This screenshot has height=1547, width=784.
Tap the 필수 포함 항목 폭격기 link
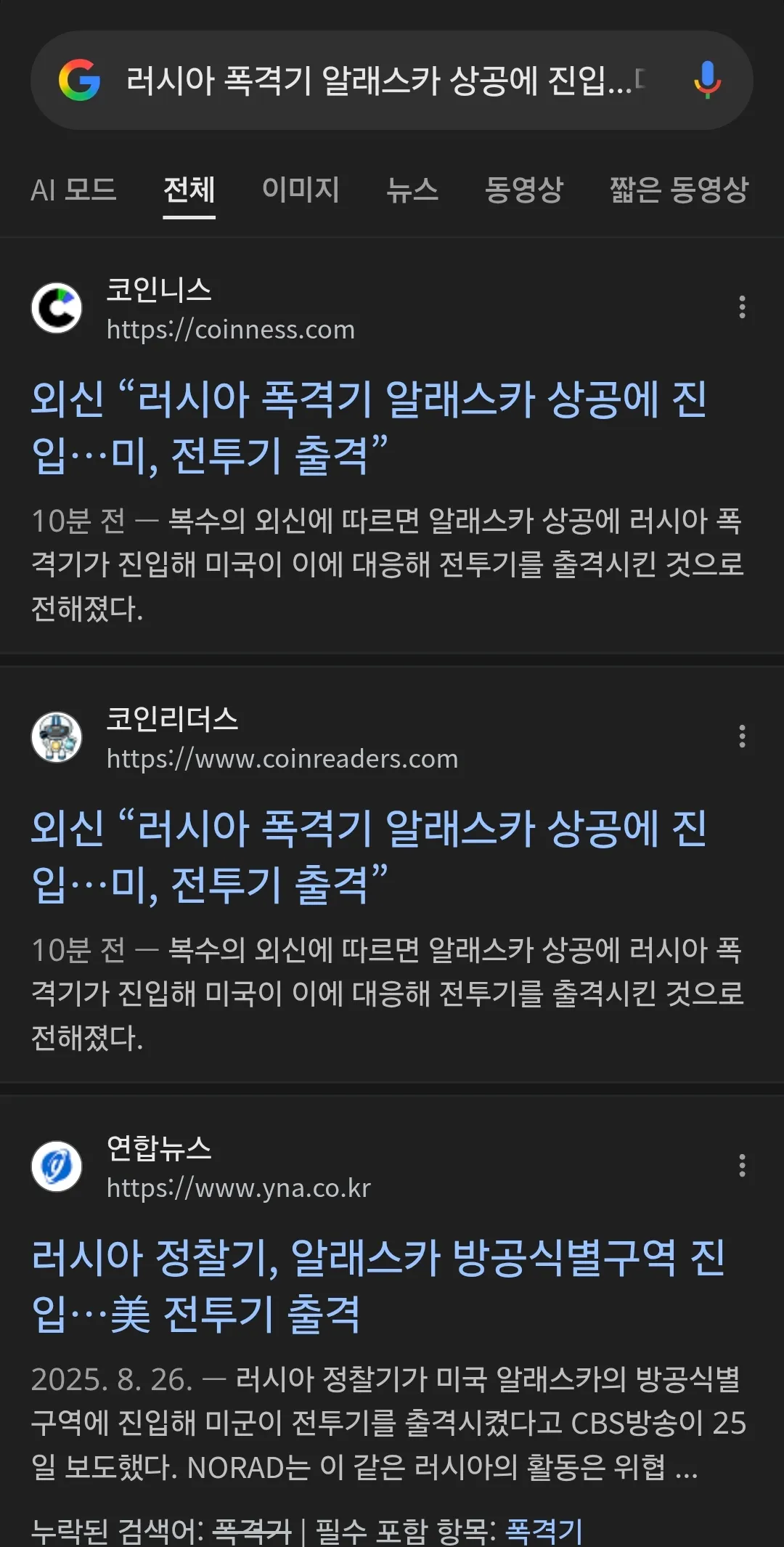coord(544,1531)
